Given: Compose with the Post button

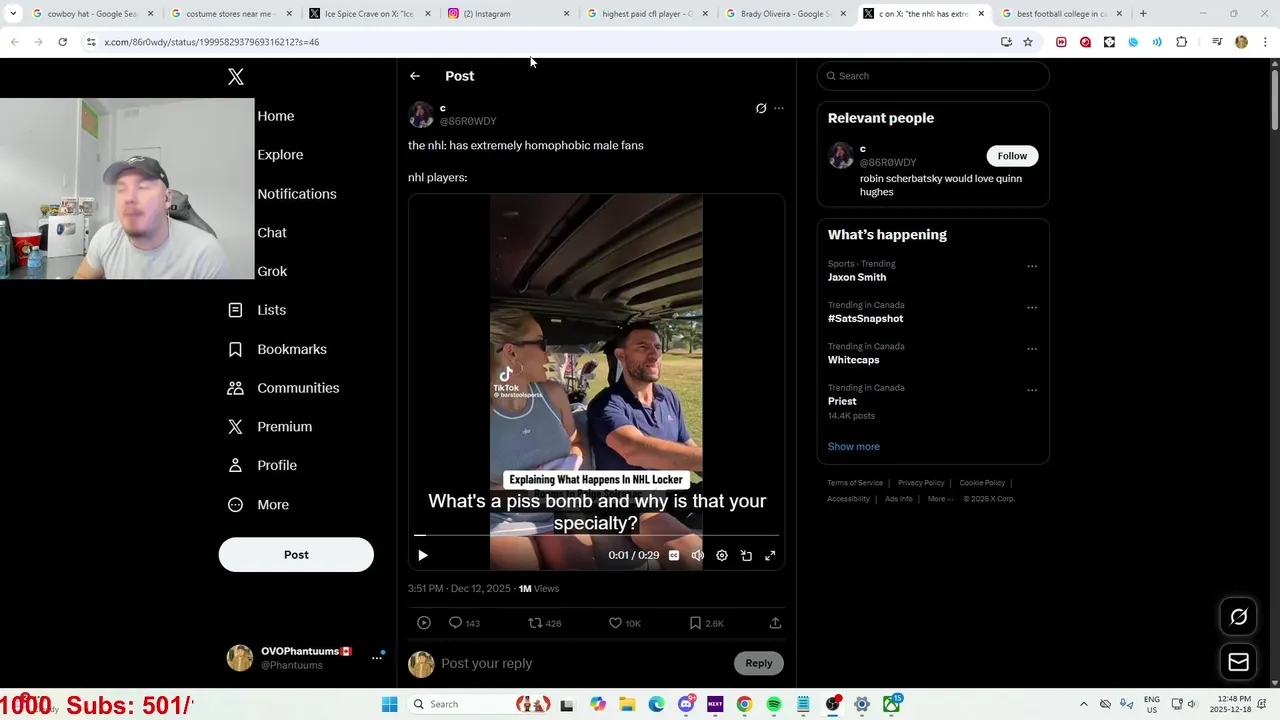Looking at the screenshot, I should [x=296, y=555].
